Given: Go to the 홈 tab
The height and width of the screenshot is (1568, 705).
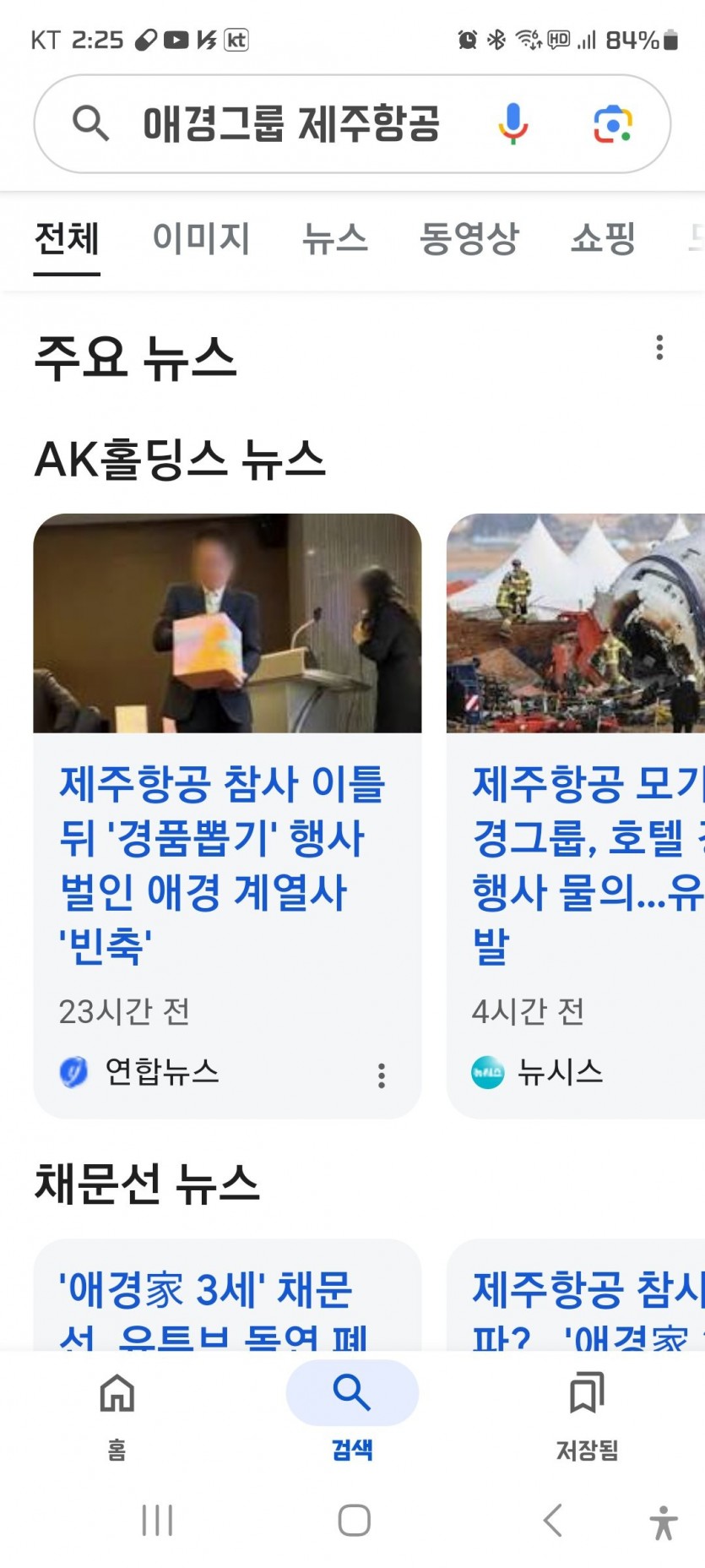Looking at the screenshot, I should point(117,1410).
